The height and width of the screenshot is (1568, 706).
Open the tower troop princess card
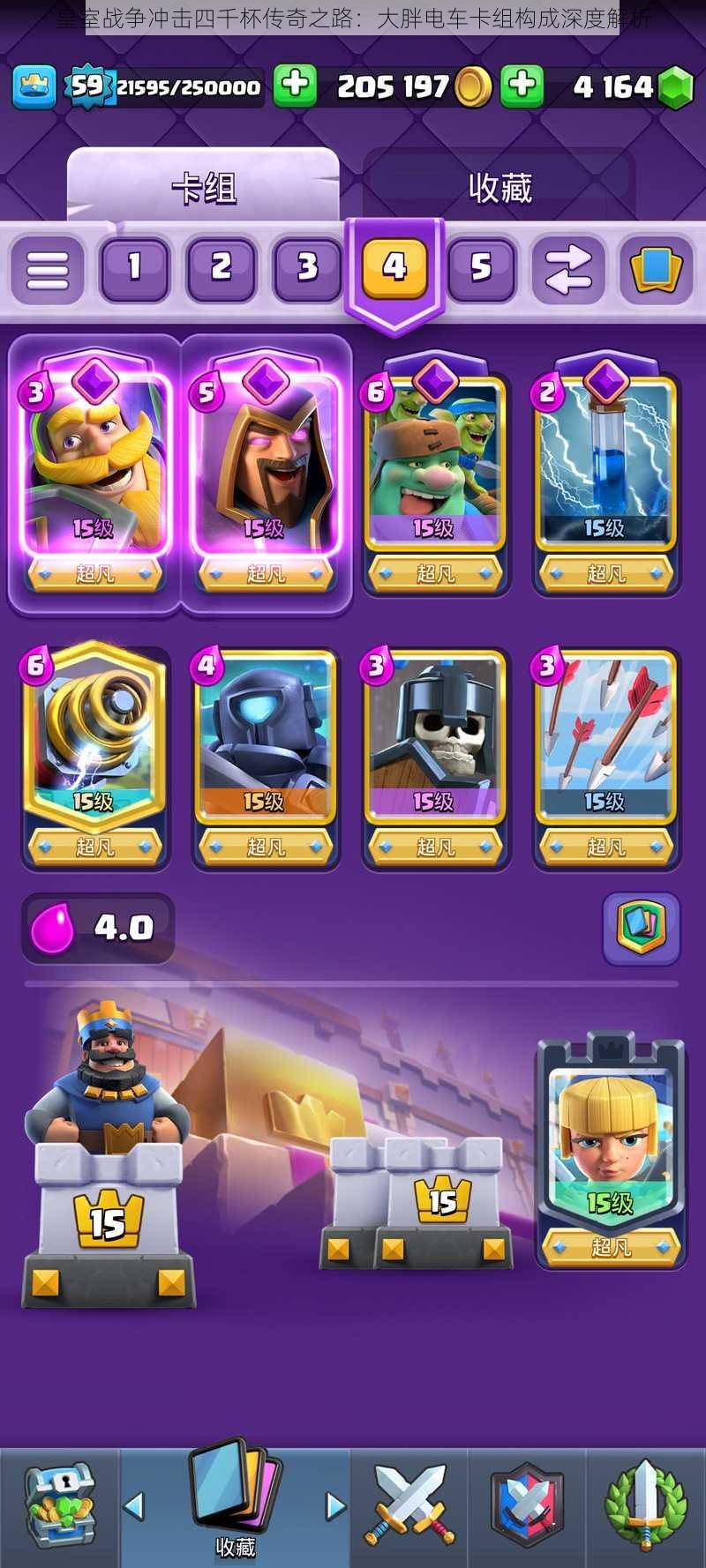(611, 1146)
